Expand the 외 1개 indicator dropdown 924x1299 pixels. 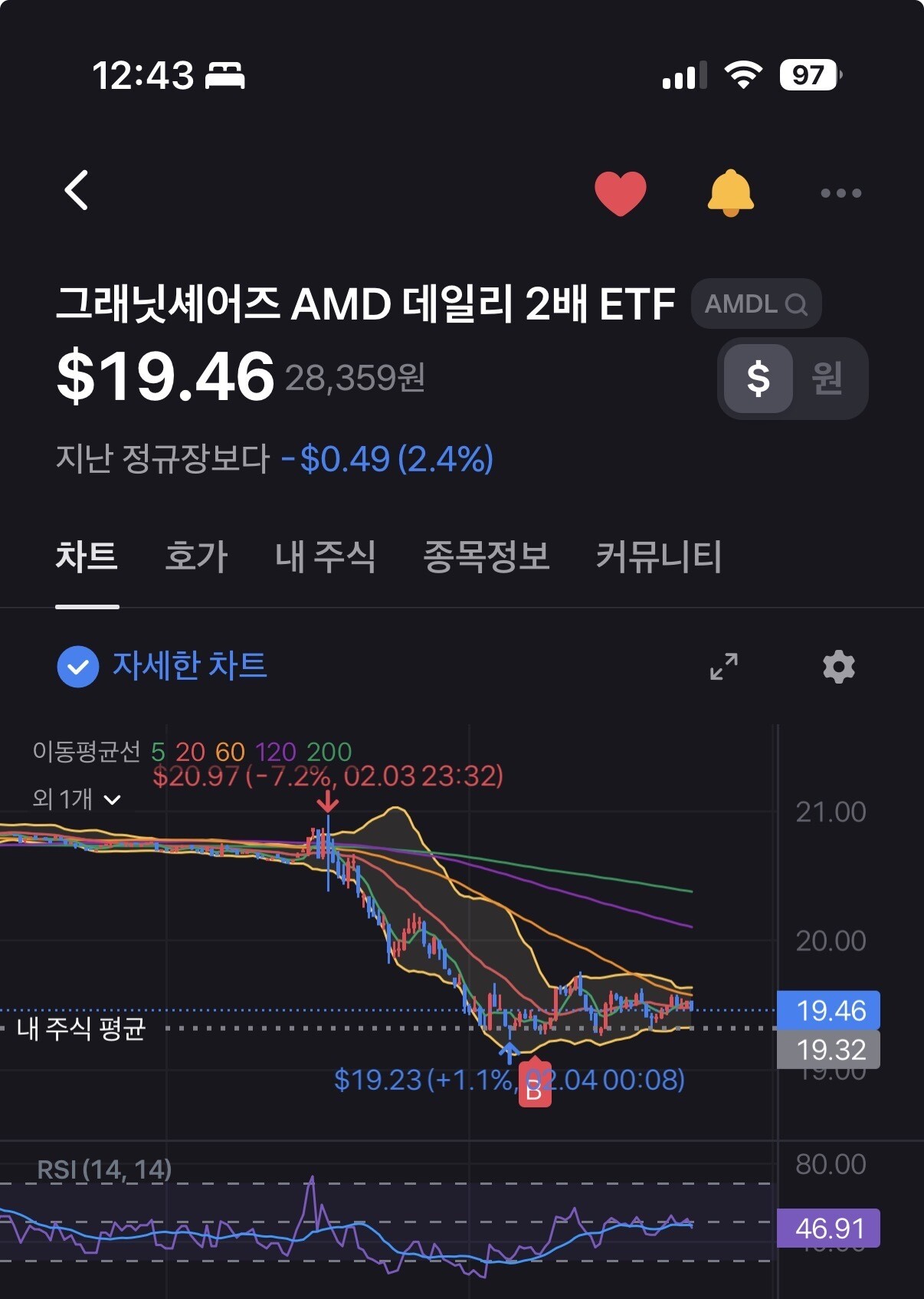coord(77,799)
